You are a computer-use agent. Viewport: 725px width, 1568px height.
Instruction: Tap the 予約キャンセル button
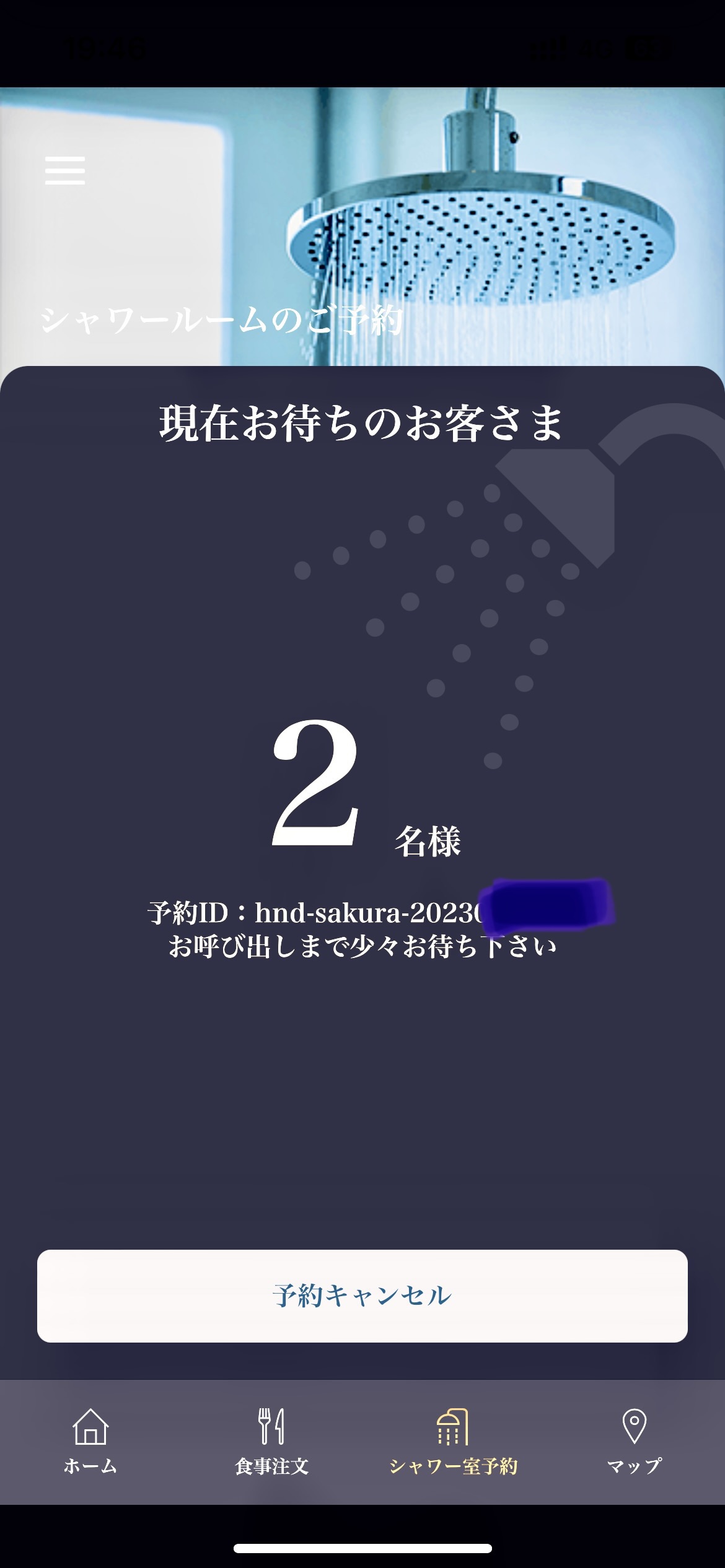click(x=362, y=1296)
